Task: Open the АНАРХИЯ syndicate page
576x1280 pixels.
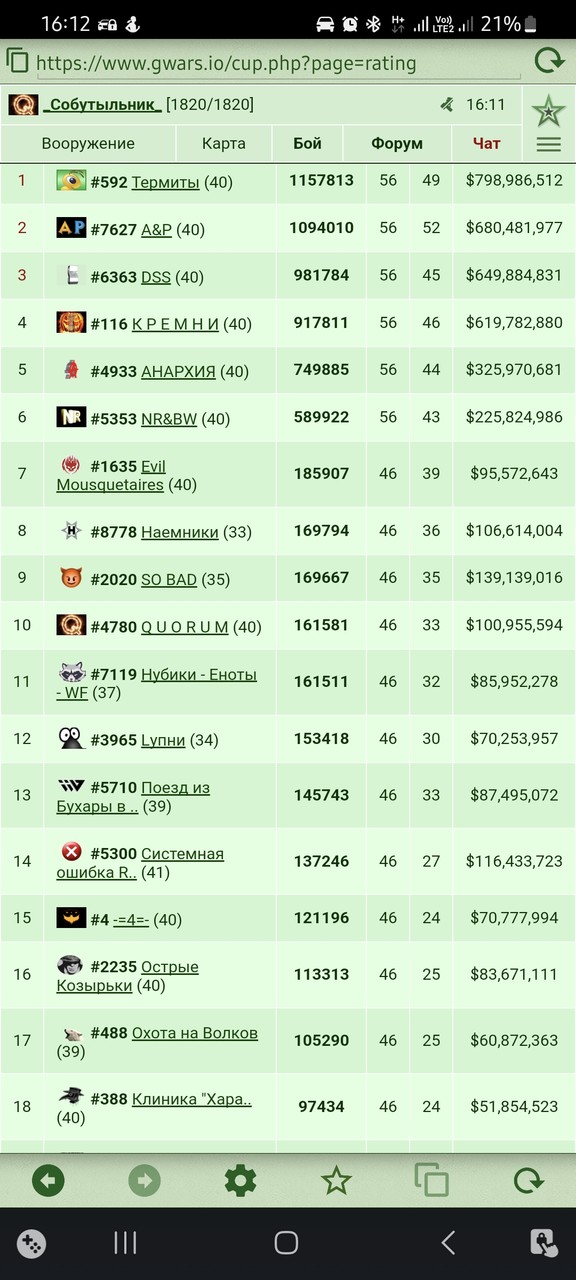Action: [x=178, y=371]
